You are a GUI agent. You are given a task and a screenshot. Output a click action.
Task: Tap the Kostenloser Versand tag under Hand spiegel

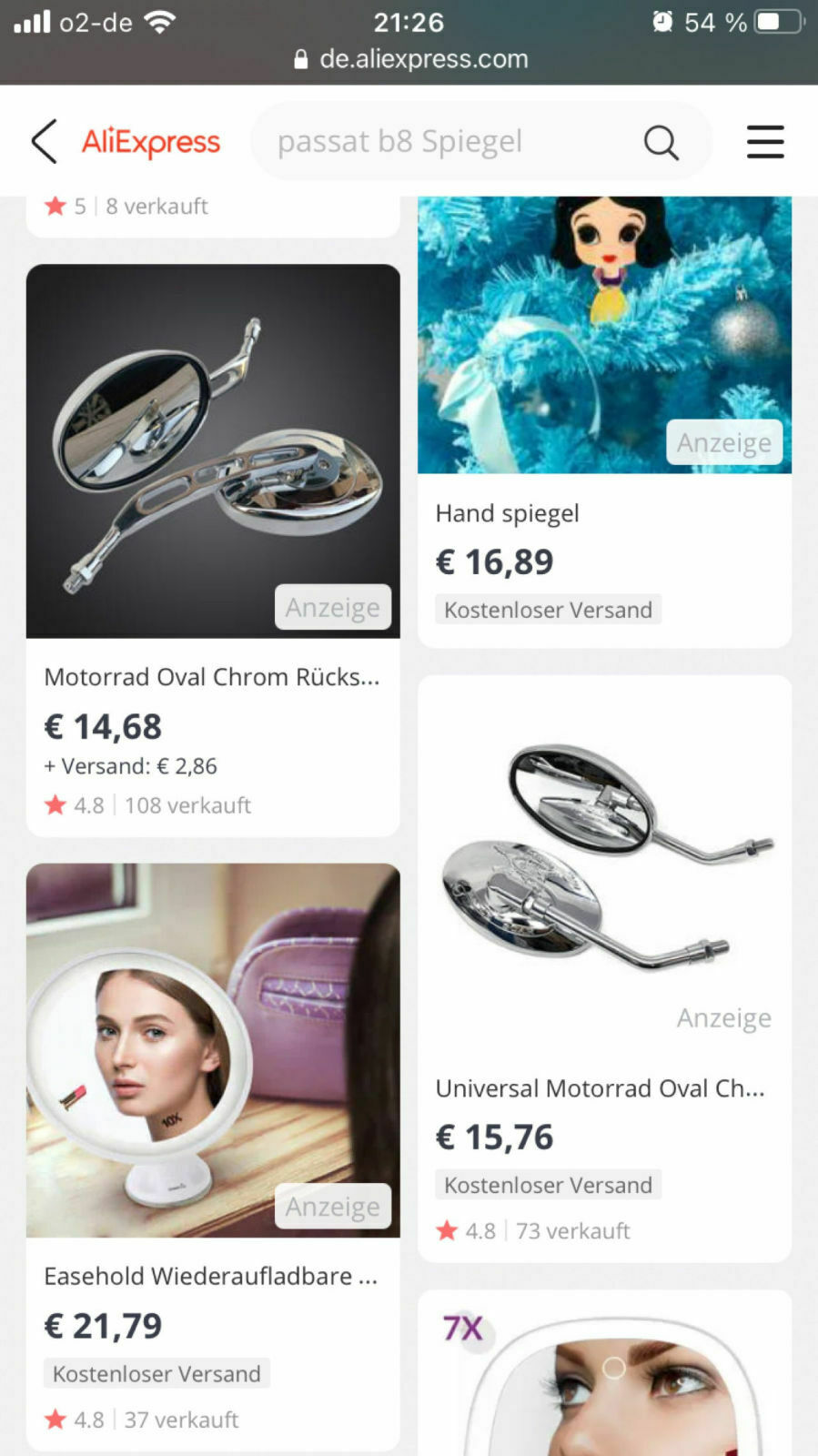(x=547, y=610)
